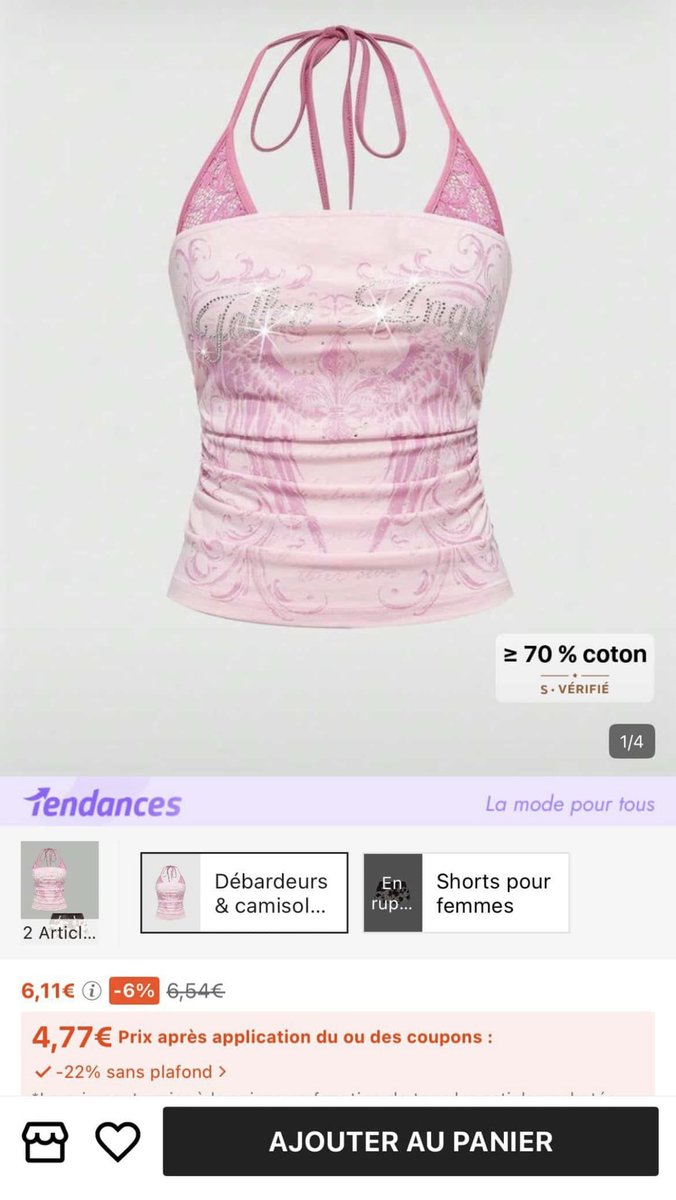Open the Tendances banner
The image size is (676, 1200).
338,803
